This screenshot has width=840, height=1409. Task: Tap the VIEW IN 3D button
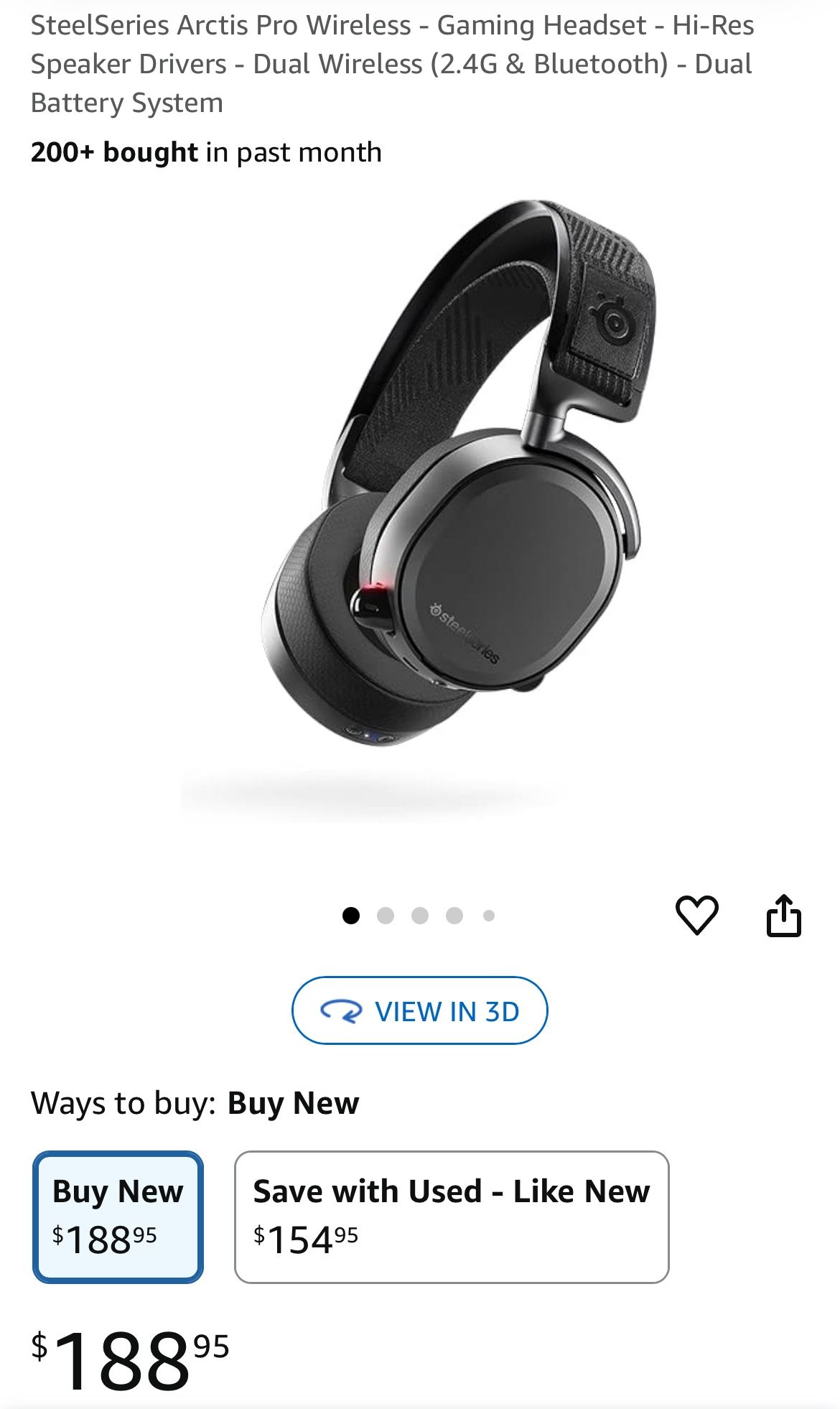point(419,1010)
